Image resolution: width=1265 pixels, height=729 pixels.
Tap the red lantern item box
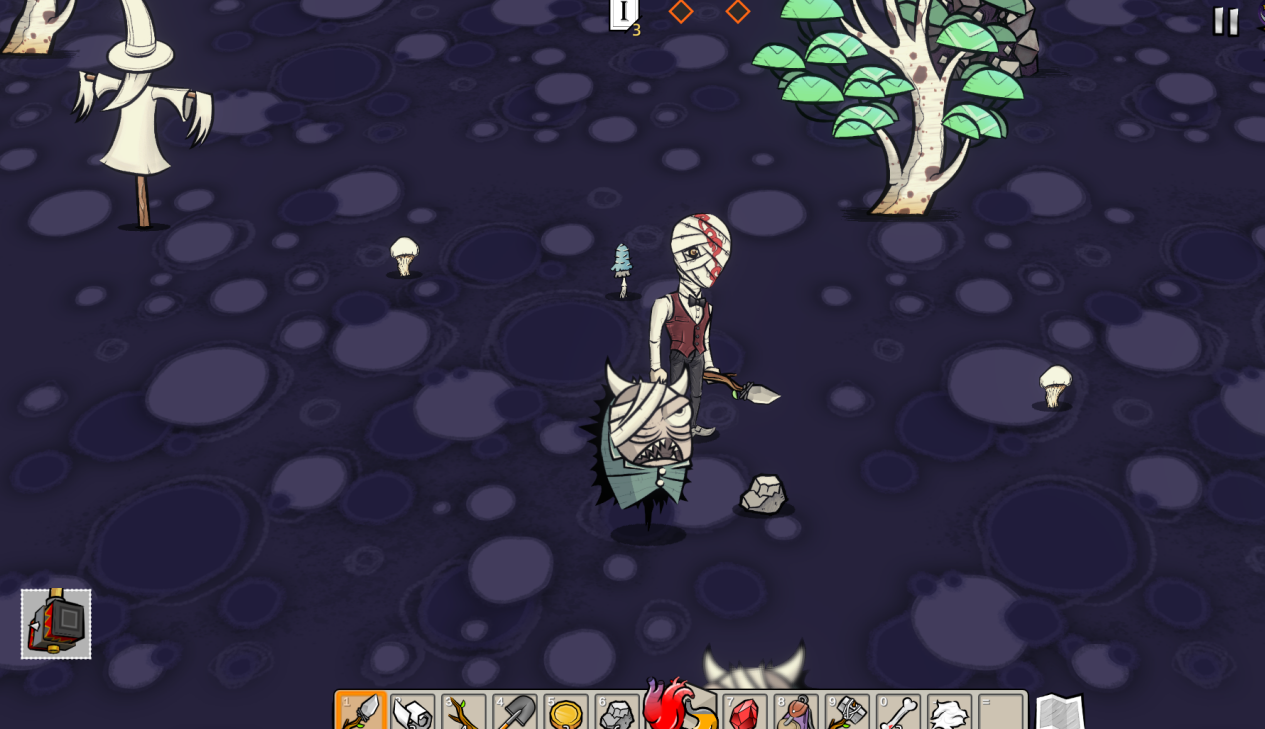(x=56, y=624)
